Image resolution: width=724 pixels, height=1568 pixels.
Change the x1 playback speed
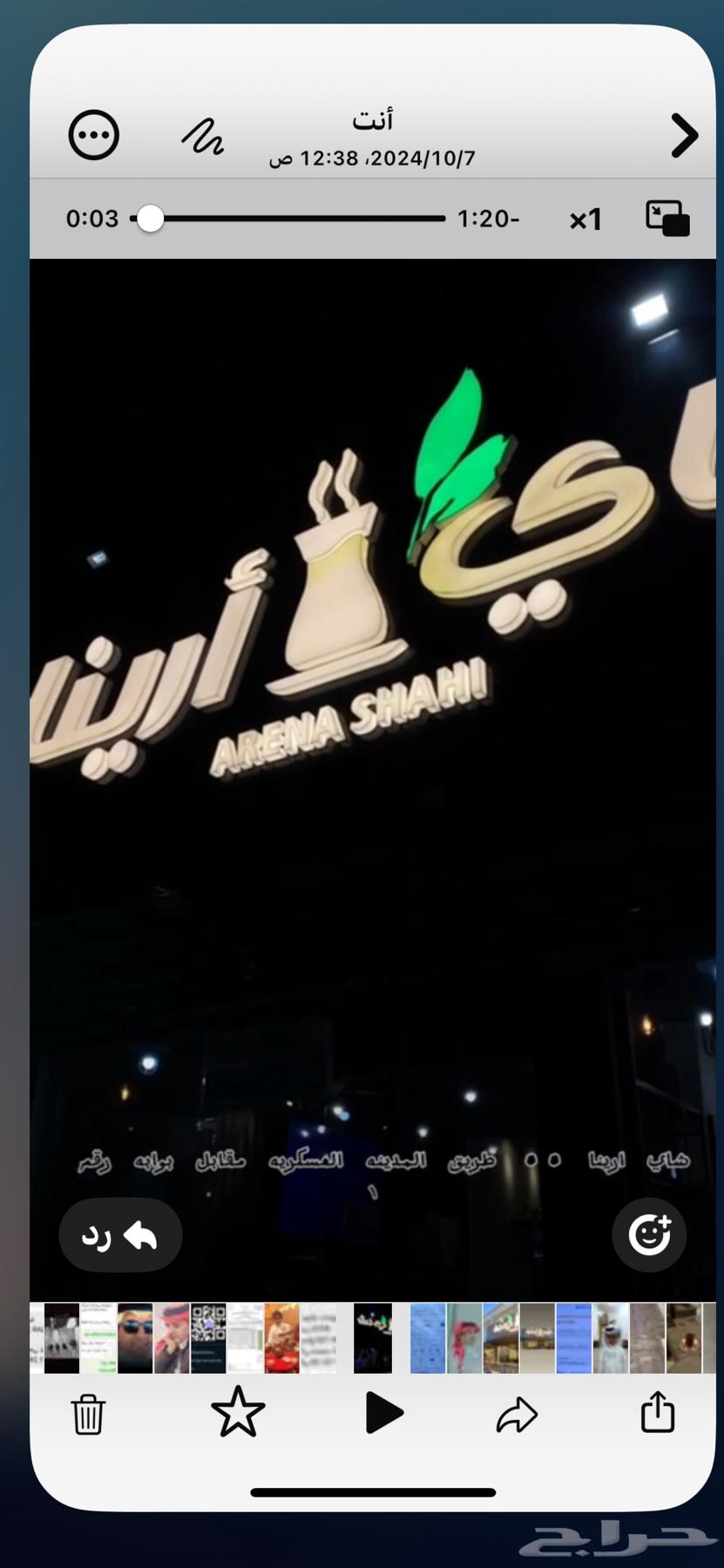(x=585, y=220)
